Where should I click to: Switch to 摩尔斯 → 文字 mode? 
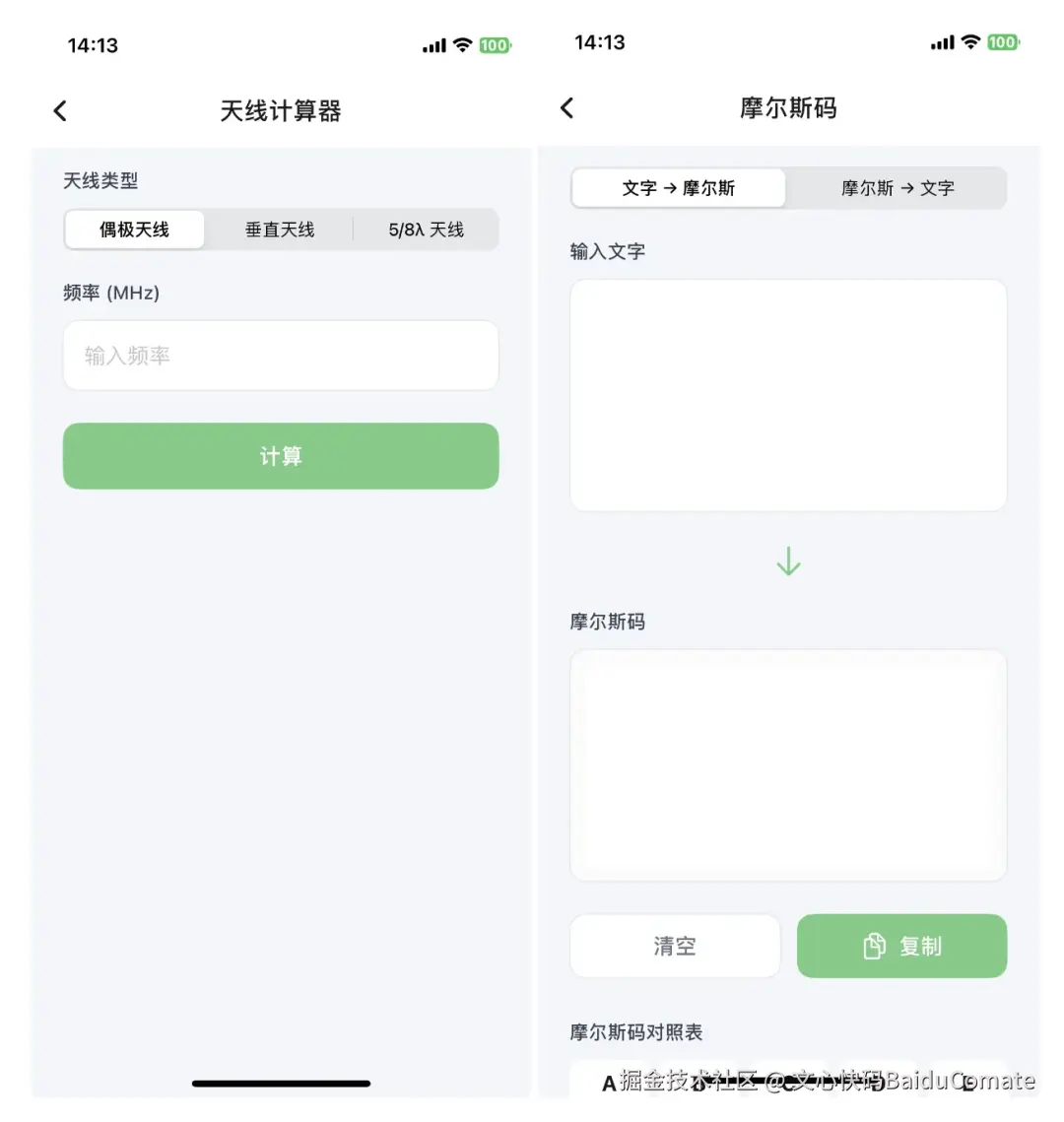[897, 188]
